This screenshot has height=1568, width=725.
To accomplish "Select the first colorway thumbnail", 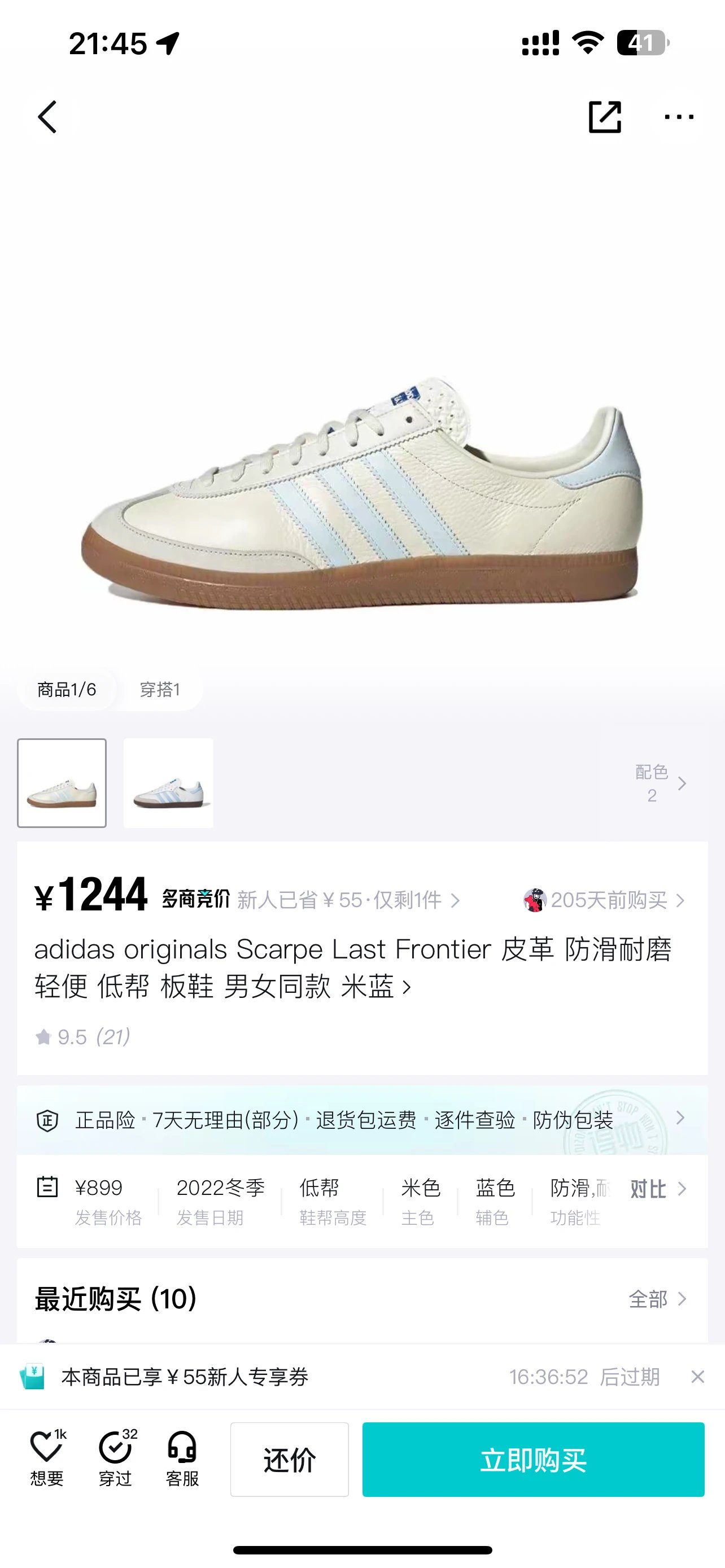I will (62, 783).
